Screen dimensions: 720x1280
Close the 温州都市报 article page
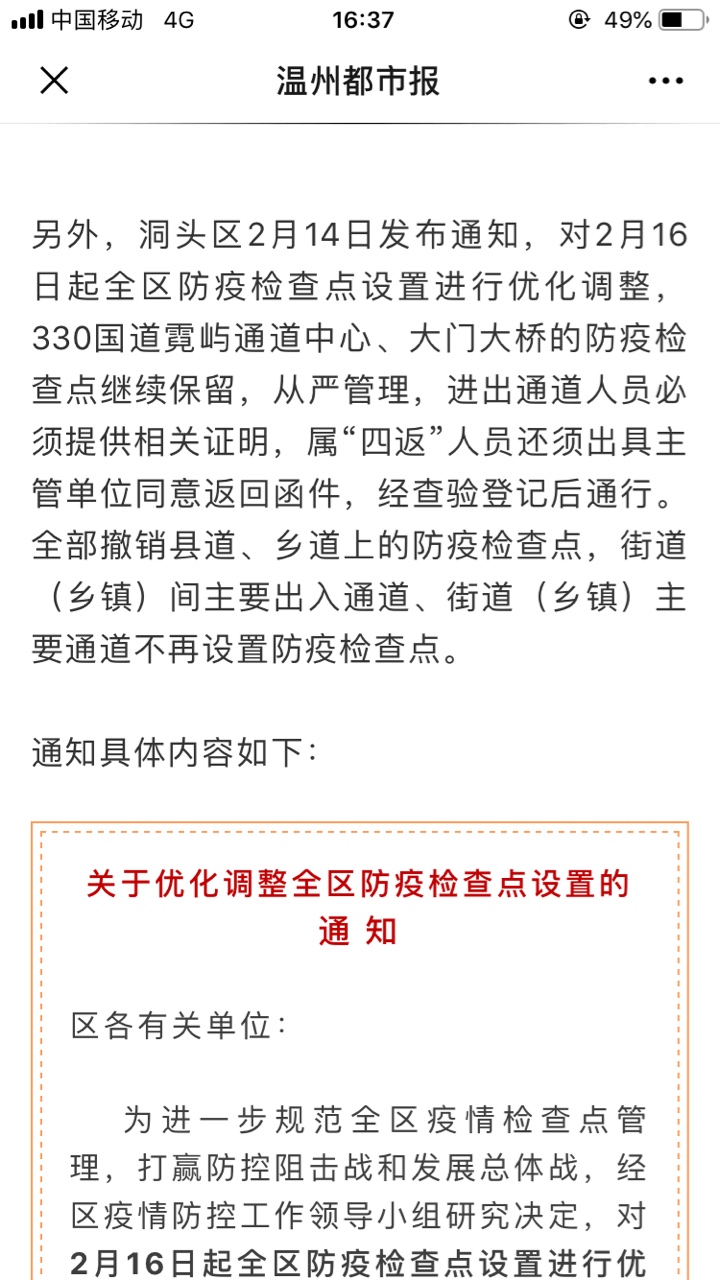point(54,81)
